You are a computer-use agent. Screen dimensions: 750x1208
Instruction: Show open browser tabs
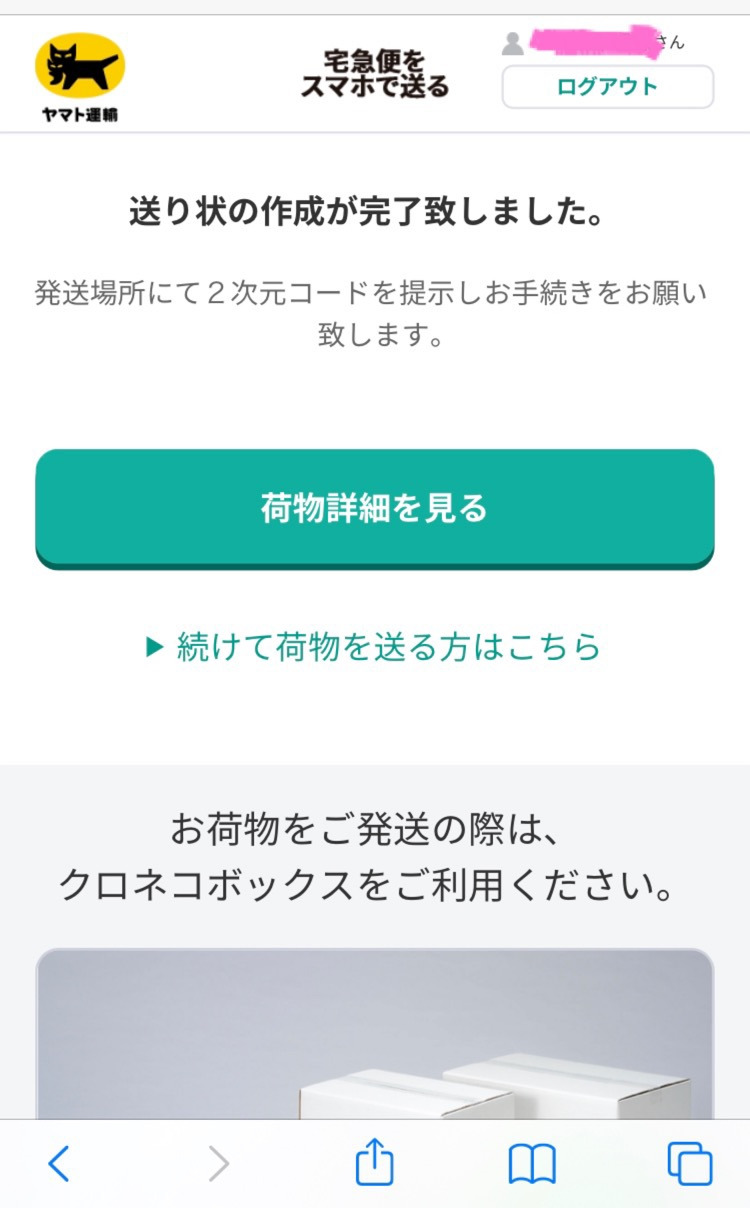coord(690,1164)
